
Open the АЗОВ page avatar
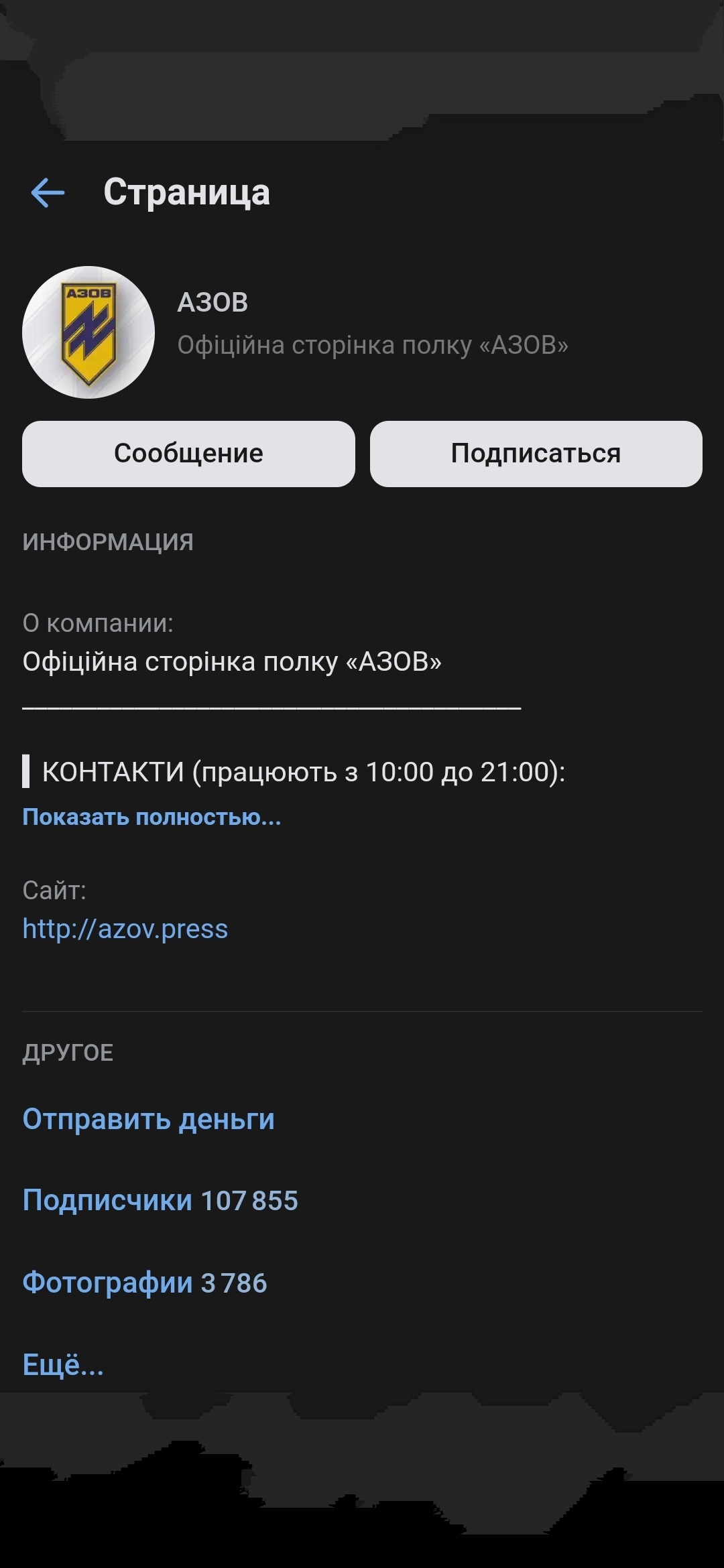pos(88,332)
